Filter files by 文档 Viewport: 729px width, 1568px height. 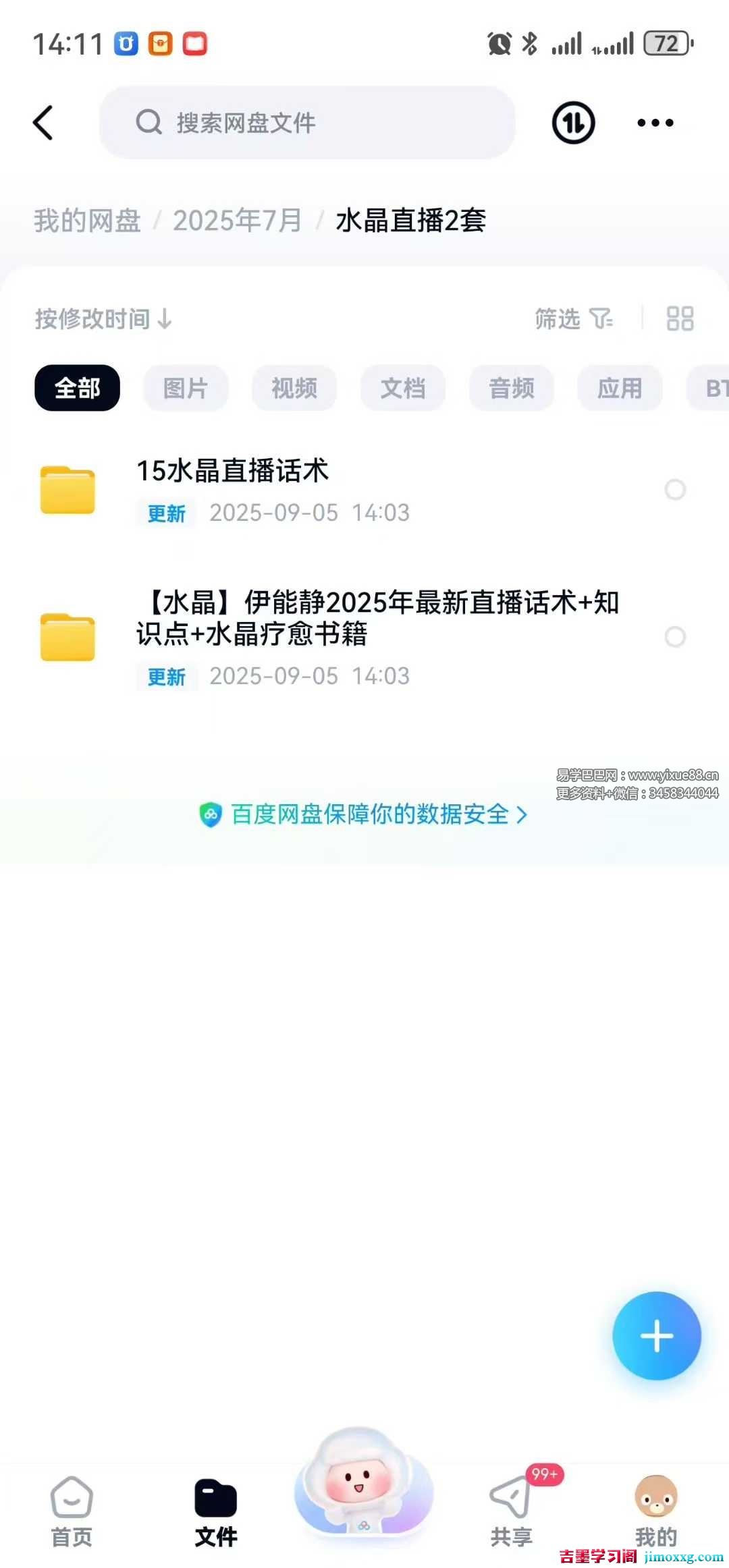(403, 388)
